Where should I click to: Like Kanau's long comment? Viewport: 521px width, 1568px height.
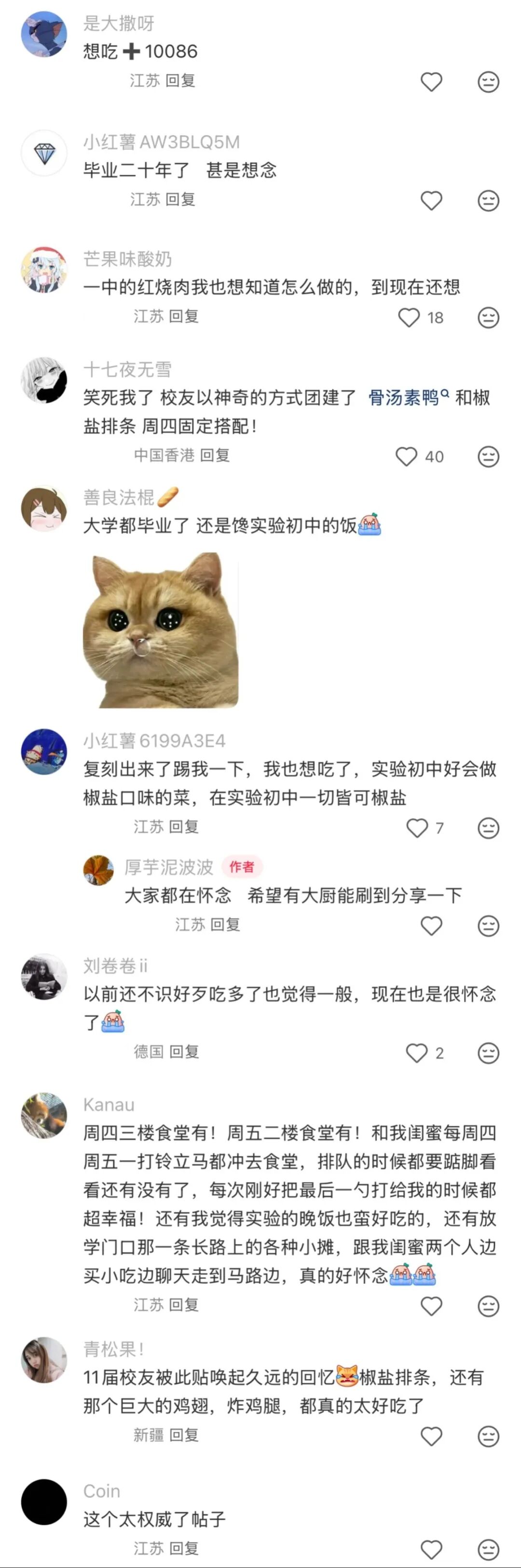431,1306
